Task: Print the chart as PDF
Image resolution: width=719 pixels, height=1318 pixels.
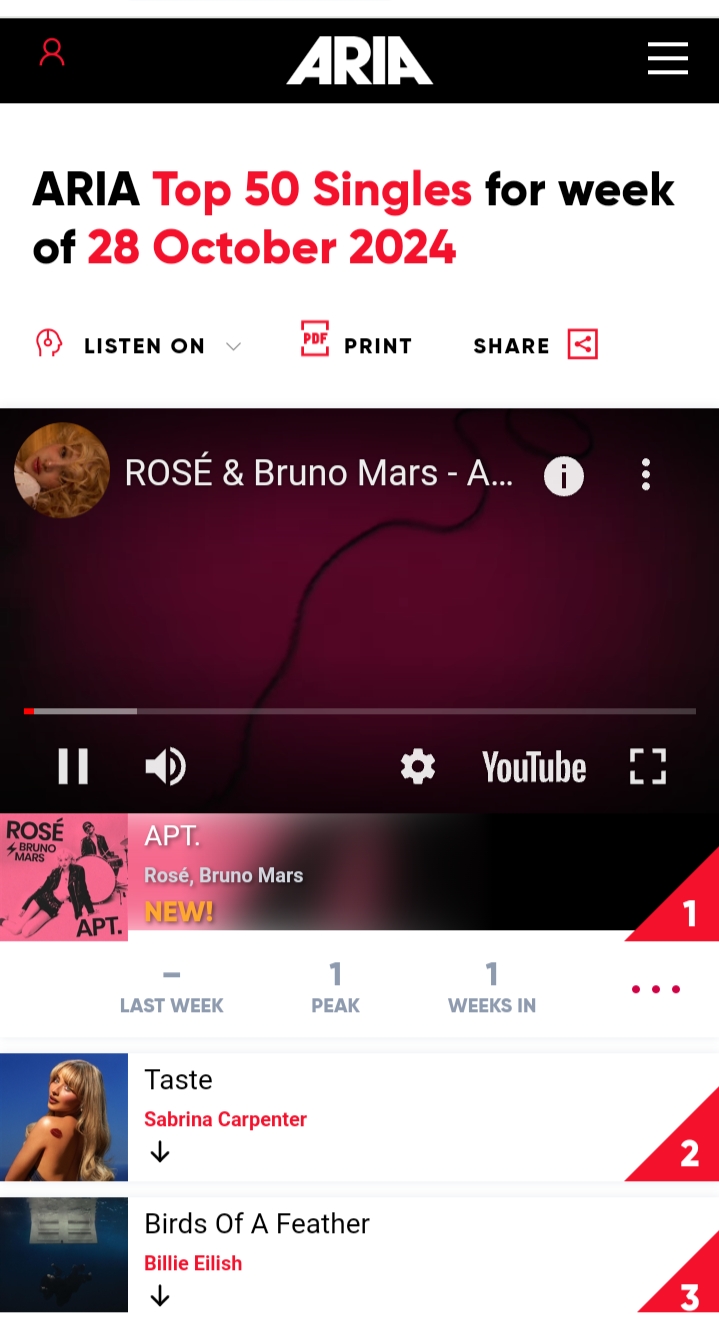Action: (356, 344)
